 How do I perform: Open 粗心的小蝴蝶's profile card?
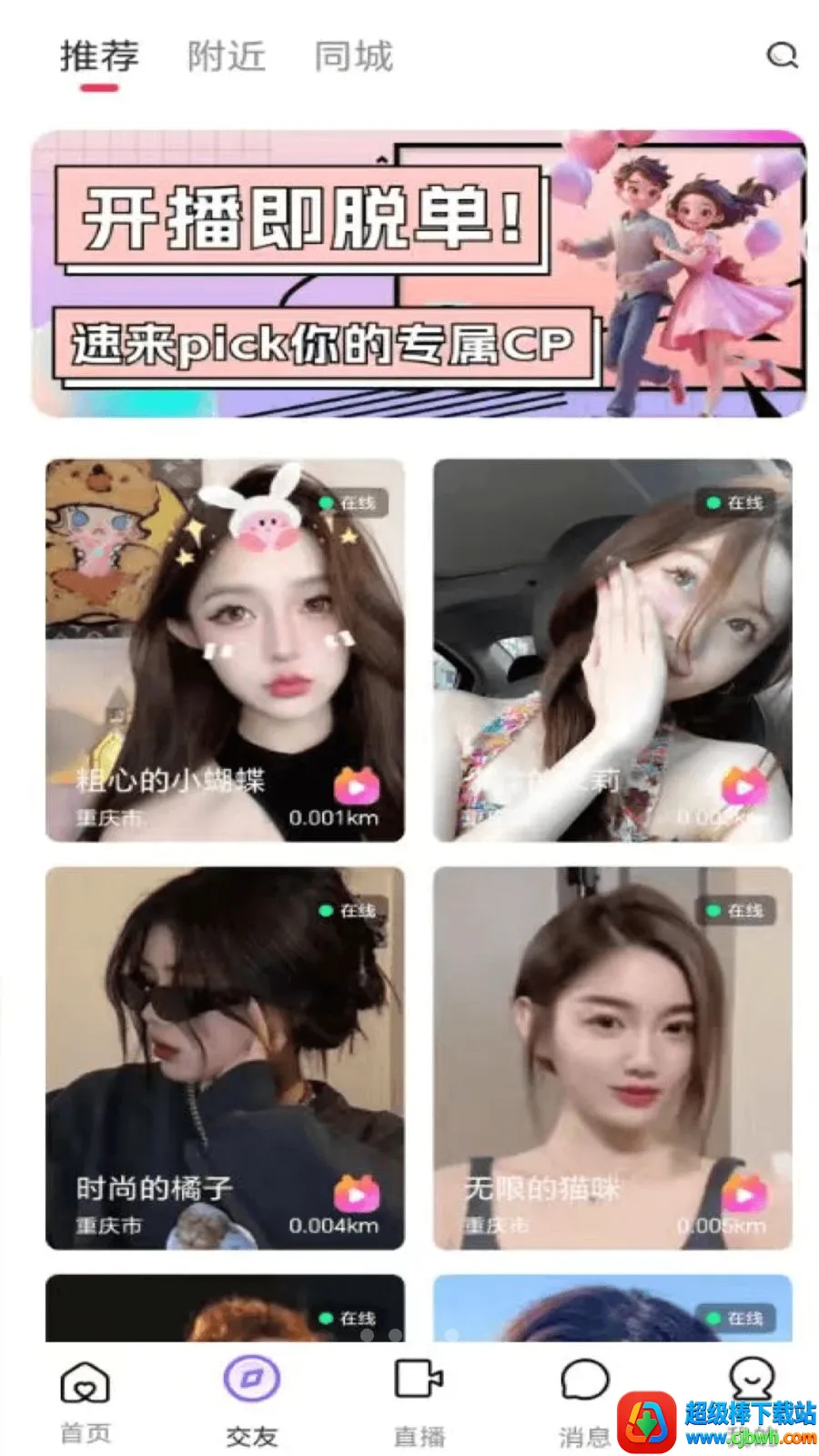(x=225, y=650)
